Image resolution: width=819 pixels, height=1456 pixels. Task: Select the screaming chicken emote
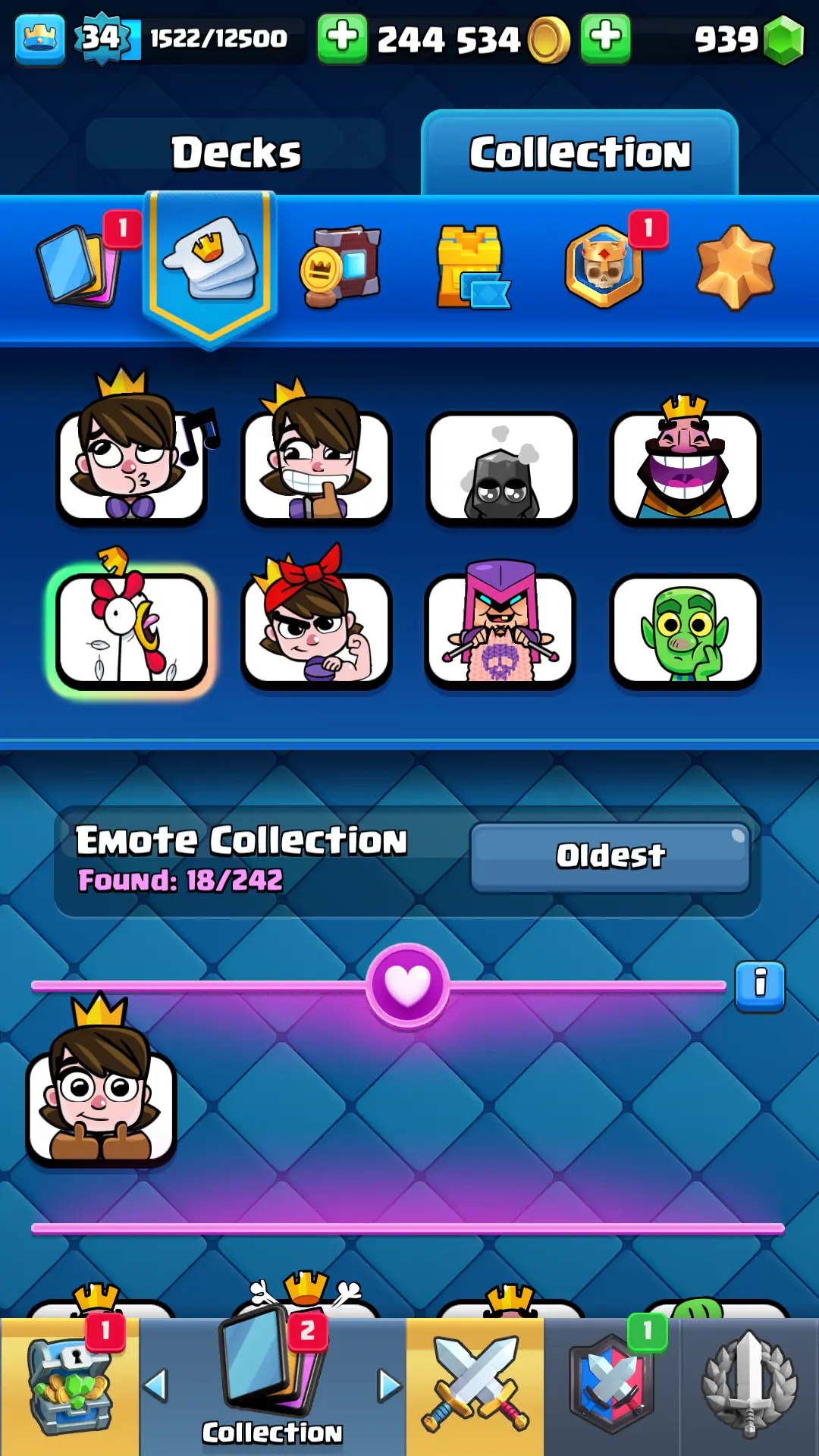click(132, 629)
